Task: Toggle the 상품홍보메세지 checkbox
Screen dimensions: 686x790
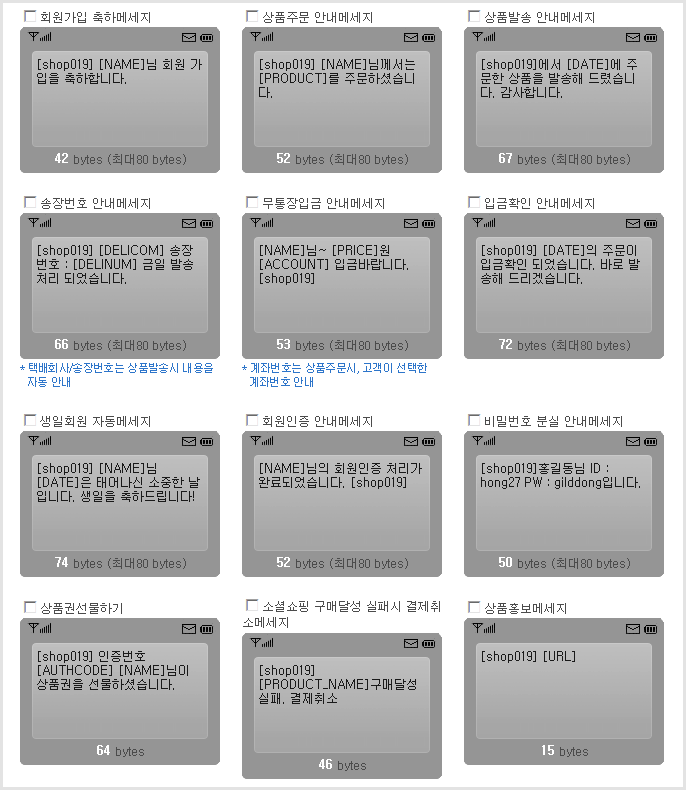Action: tap(474, 607)
